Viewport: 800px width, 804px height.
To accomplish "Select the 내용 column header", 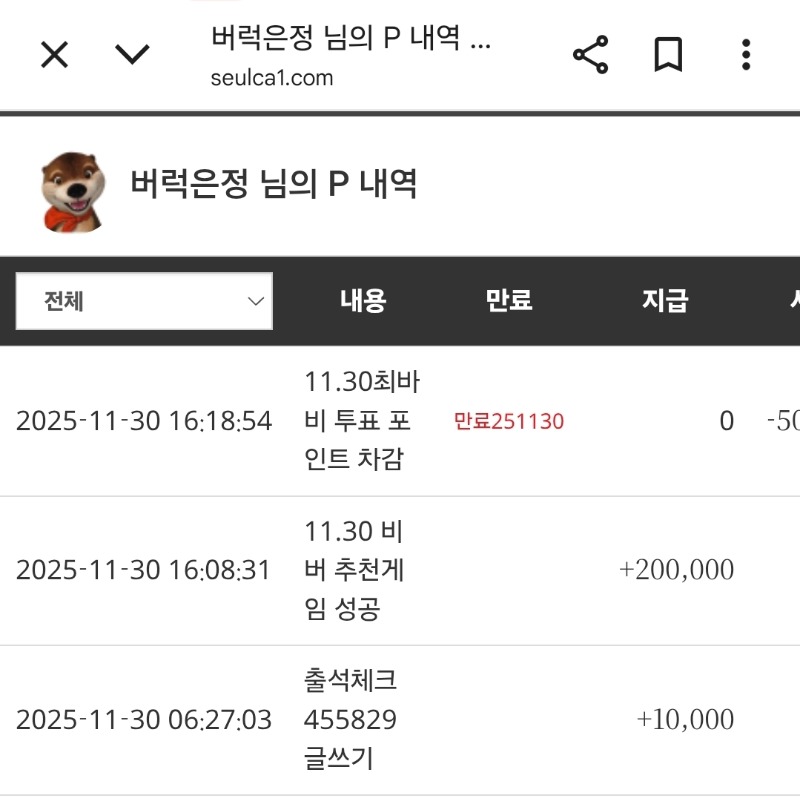I will coord(363,300).
